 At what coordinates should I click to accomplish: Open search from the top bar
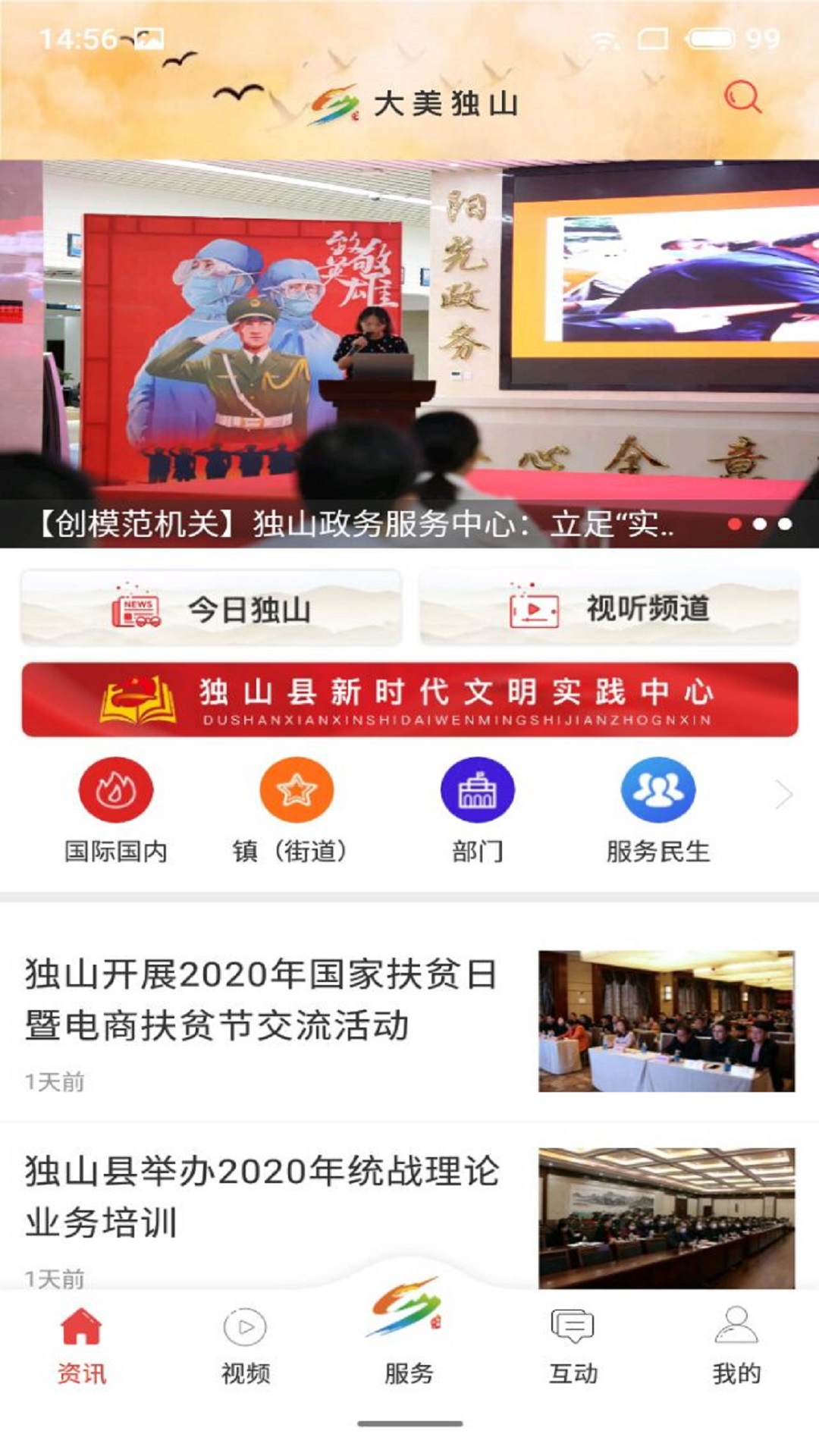tap(745, 99)
